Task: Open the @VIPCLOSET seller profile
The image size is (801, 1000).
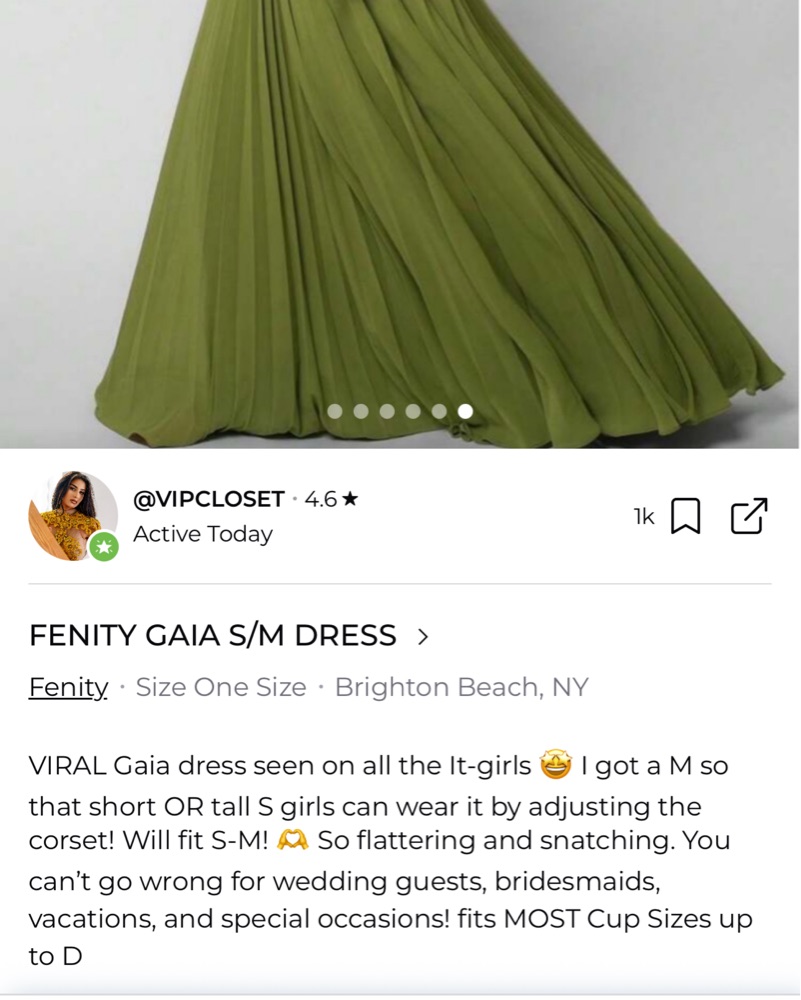Action: pos(209,499)
